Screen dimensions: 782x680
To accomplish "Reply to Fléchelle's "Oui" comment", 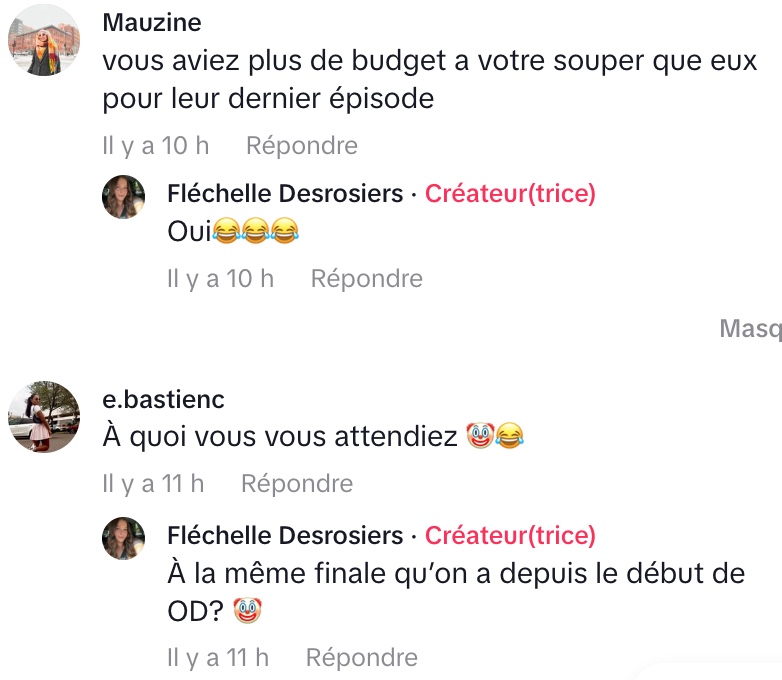I will [366, 279].
